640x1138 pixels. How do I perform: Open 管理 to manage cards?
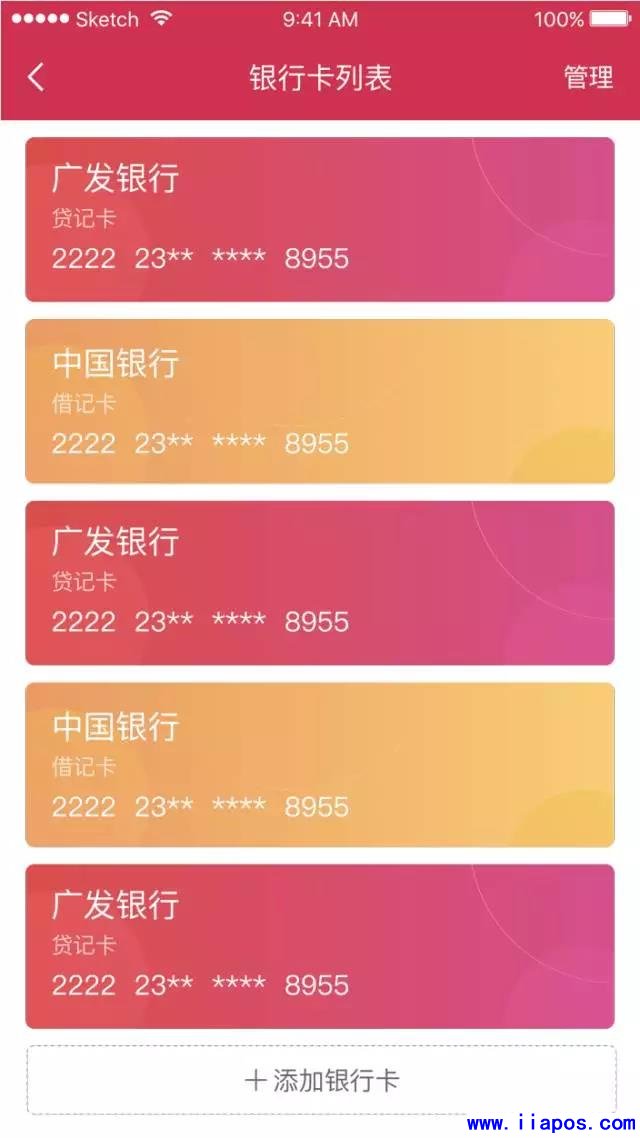pos(588,78)
